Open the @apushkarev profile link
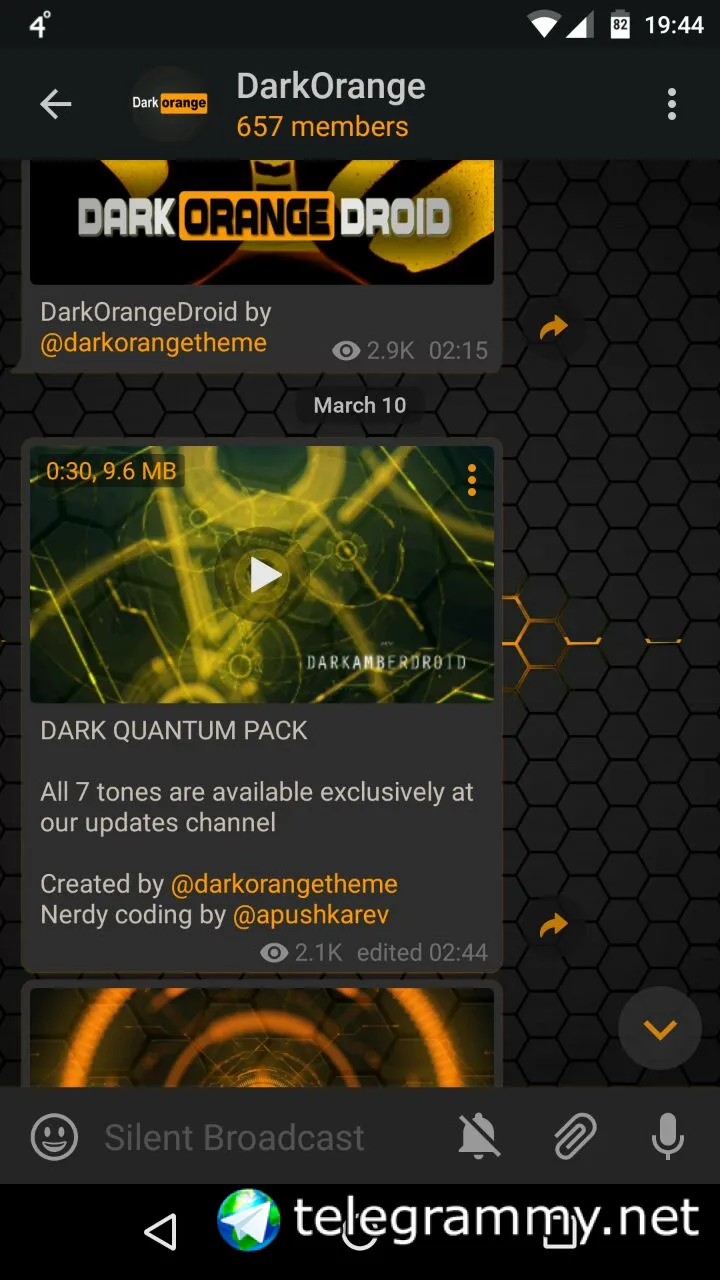Image resolution: width=720 pixels, height=1280 pixels. point(310,915)
